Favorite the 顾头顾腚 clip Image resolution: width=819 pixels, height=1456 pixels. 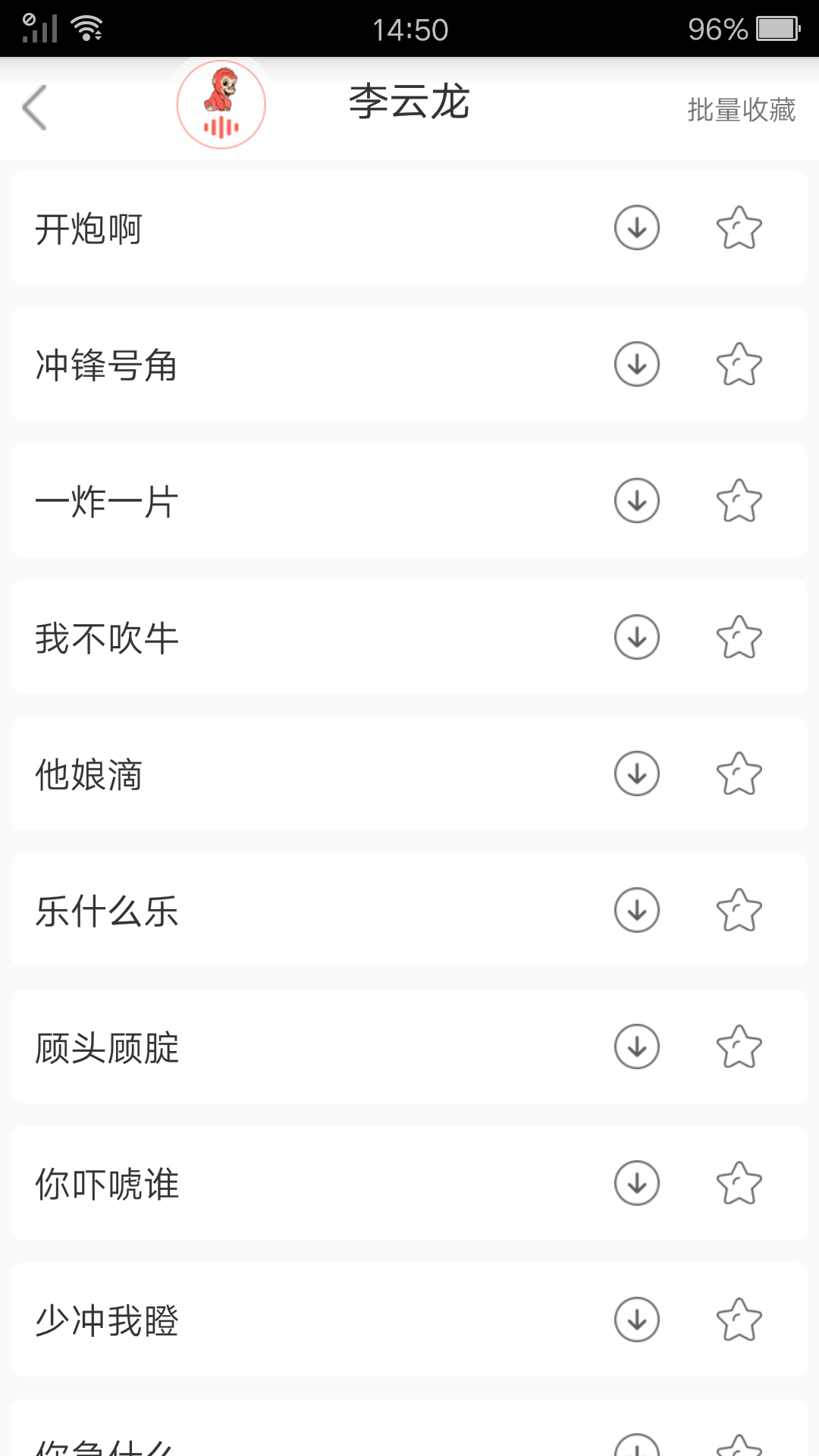739,1047
